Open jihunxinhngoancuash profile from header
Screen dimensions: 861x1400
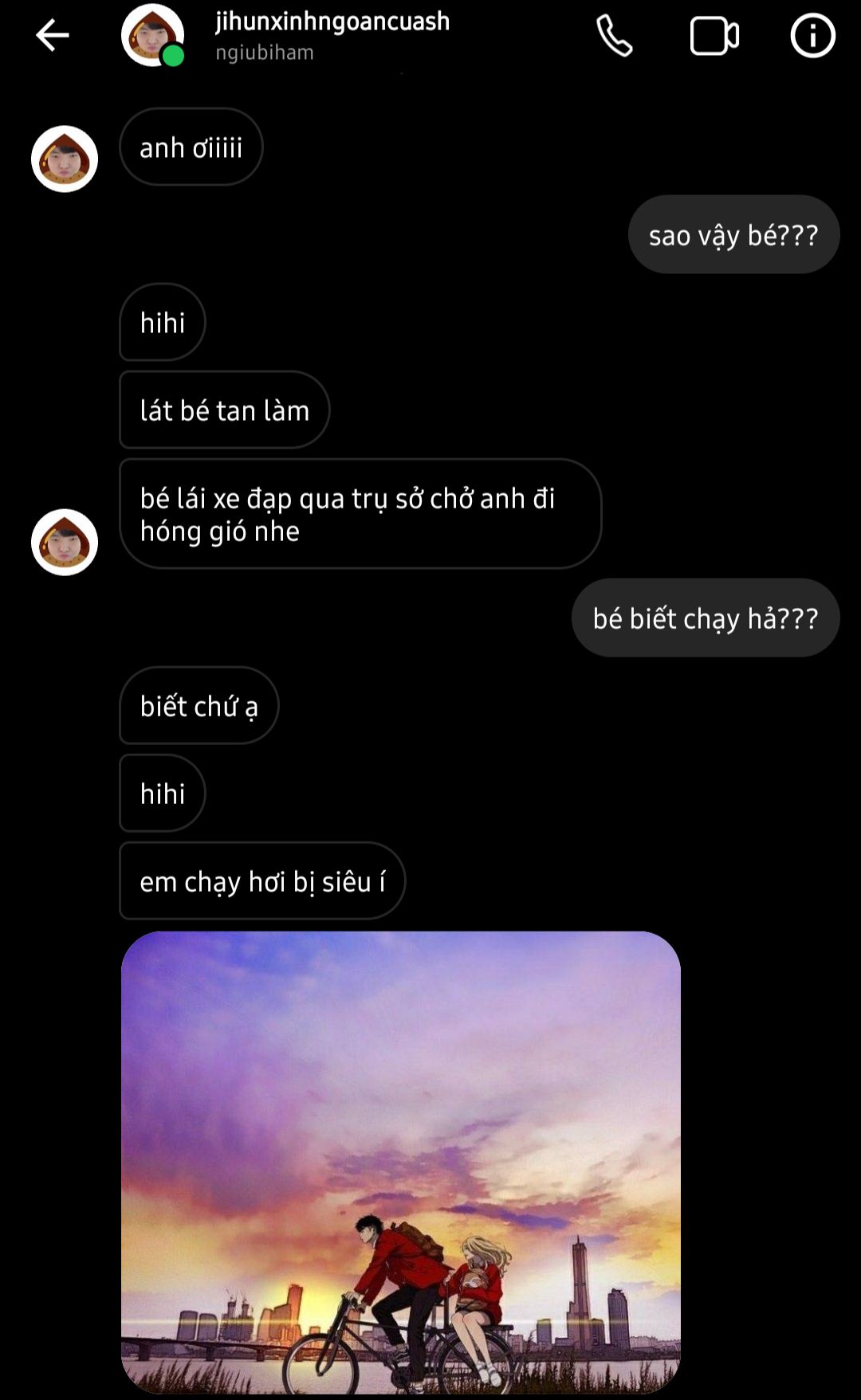(332, 33)
